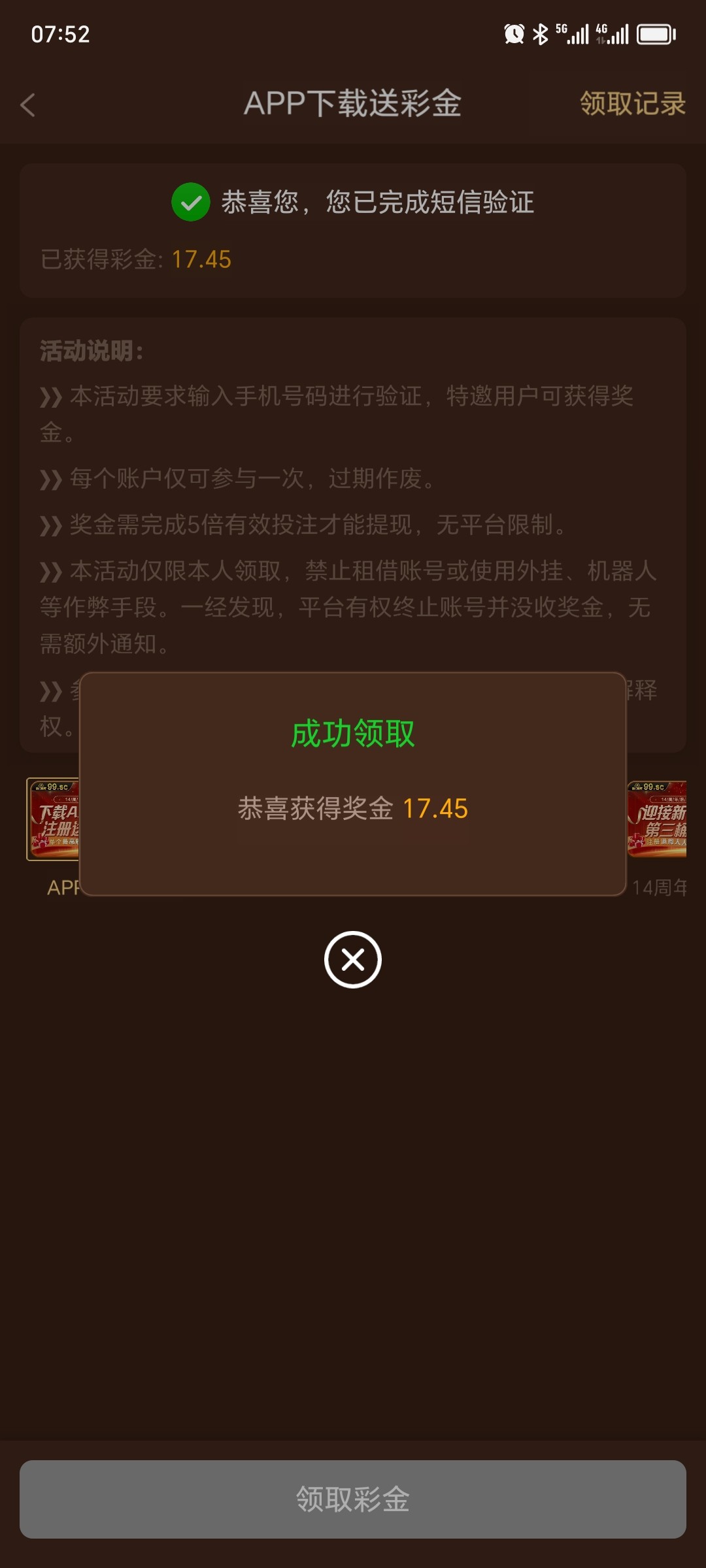Viewport: 706px width, 1568px height.
Task: Tap the back arrow in the top-left corner
Action: 28,105
